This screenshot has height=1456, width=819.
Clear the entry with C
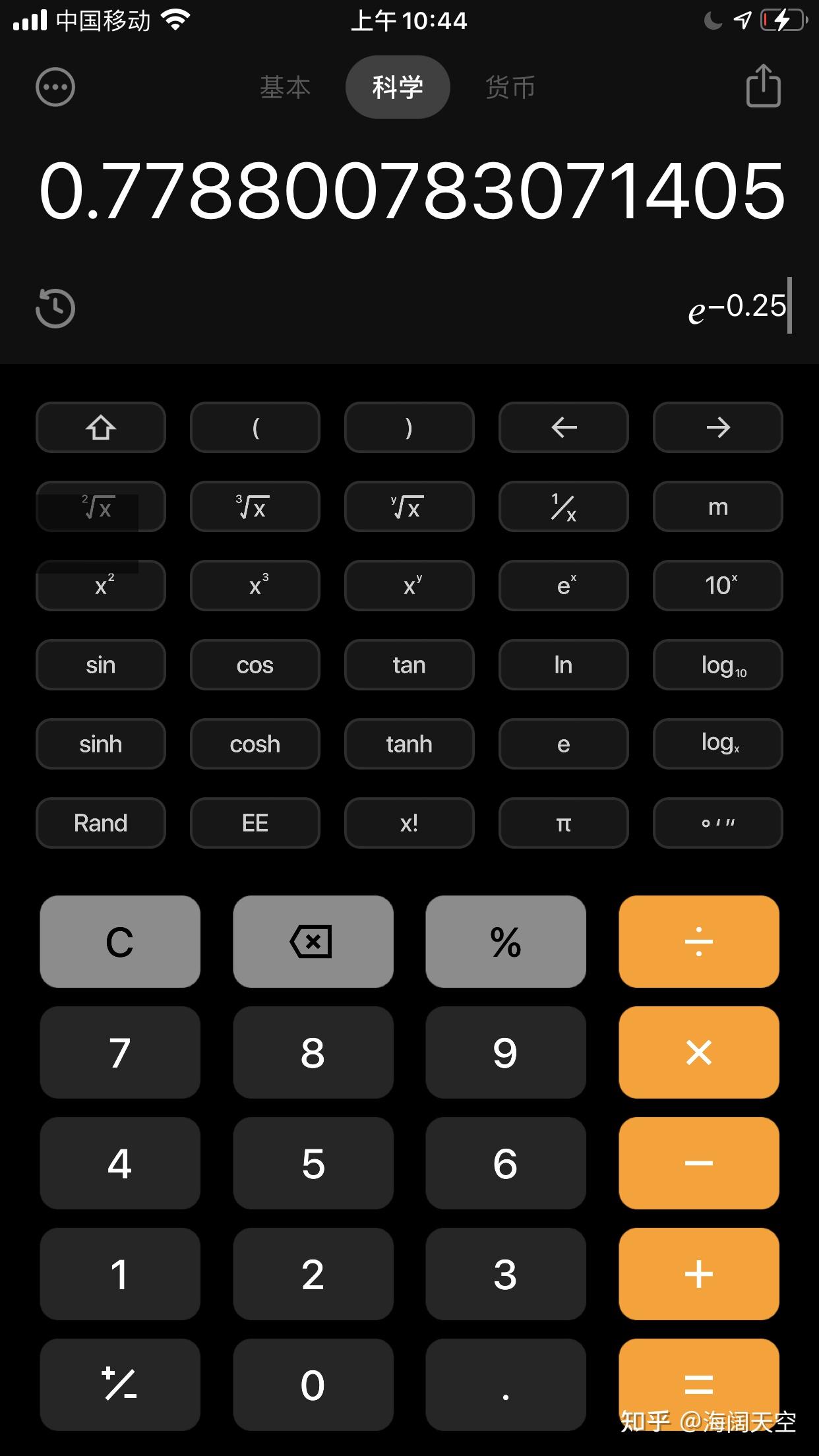click(120, 942)
